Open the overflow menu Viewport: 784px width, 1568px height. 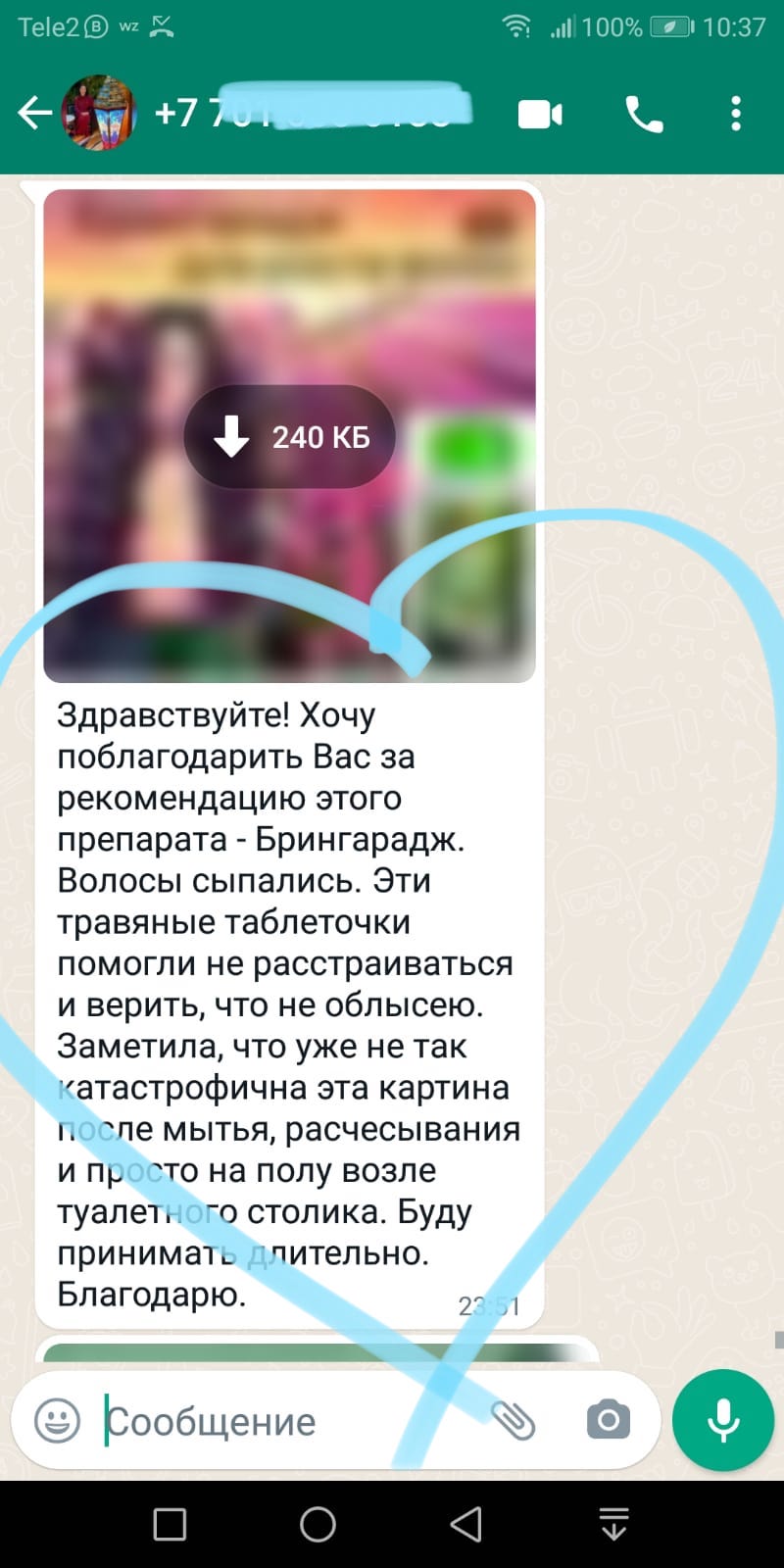(x=736, y=115)
